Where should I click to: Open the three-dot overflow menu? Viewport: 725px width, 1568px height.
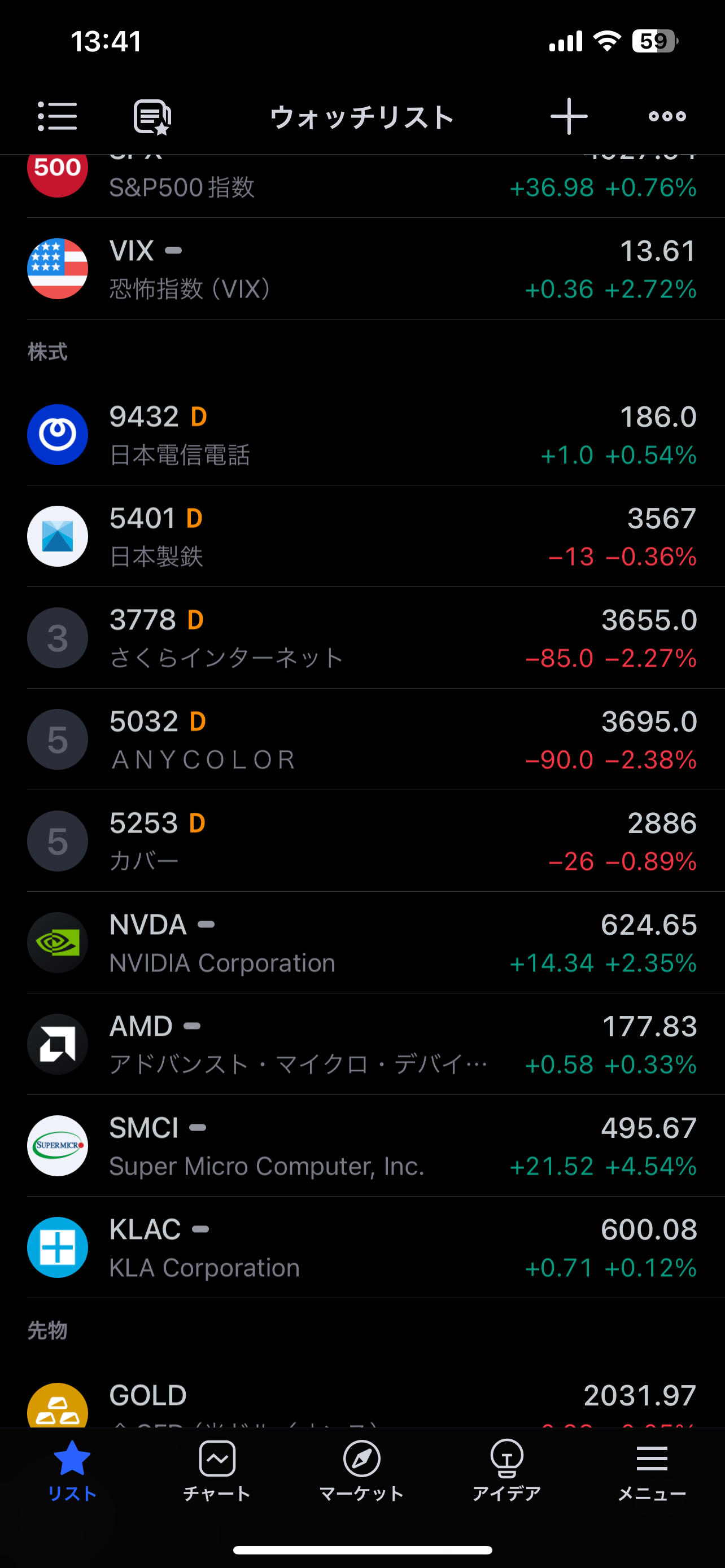(x=667, y=116)
